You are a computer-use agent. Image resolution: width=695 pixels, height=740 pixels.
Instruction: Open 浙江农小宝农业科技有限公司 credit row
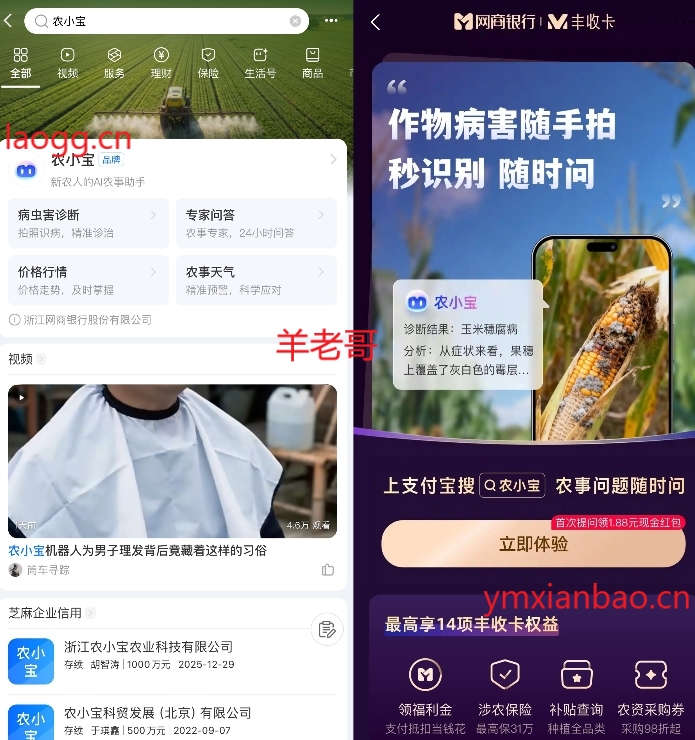click(x=172, y=655)
